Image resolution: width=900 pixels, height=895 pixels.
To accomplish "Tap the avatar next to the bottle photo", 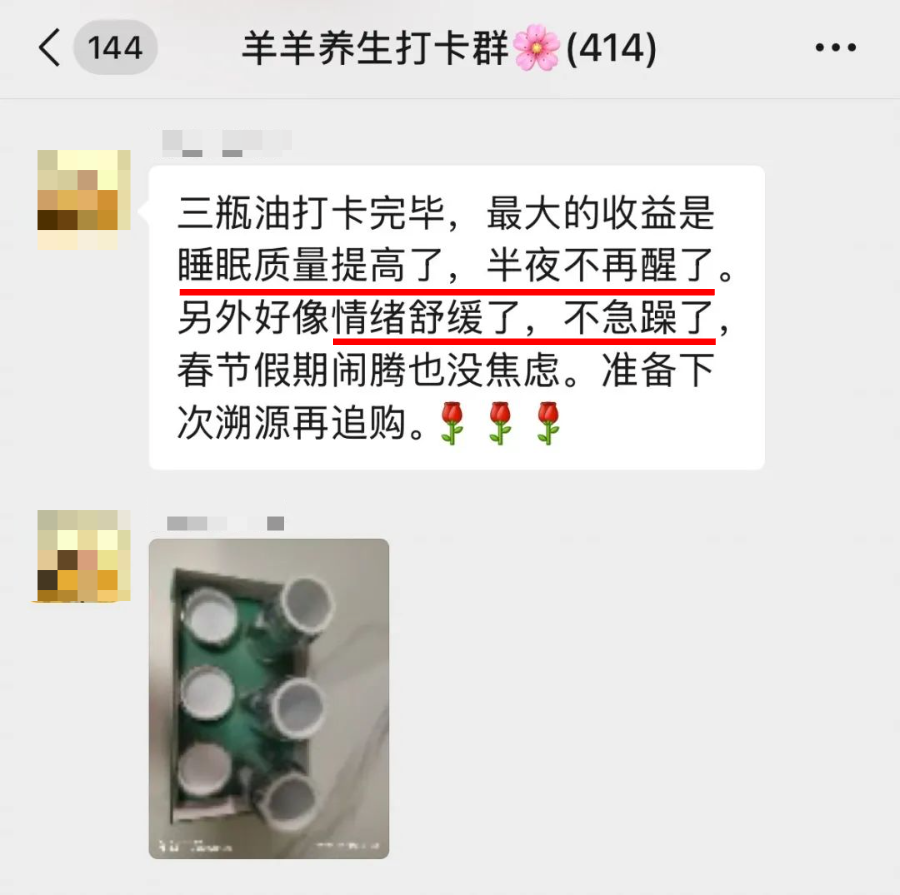I will [x=84, y=556].
